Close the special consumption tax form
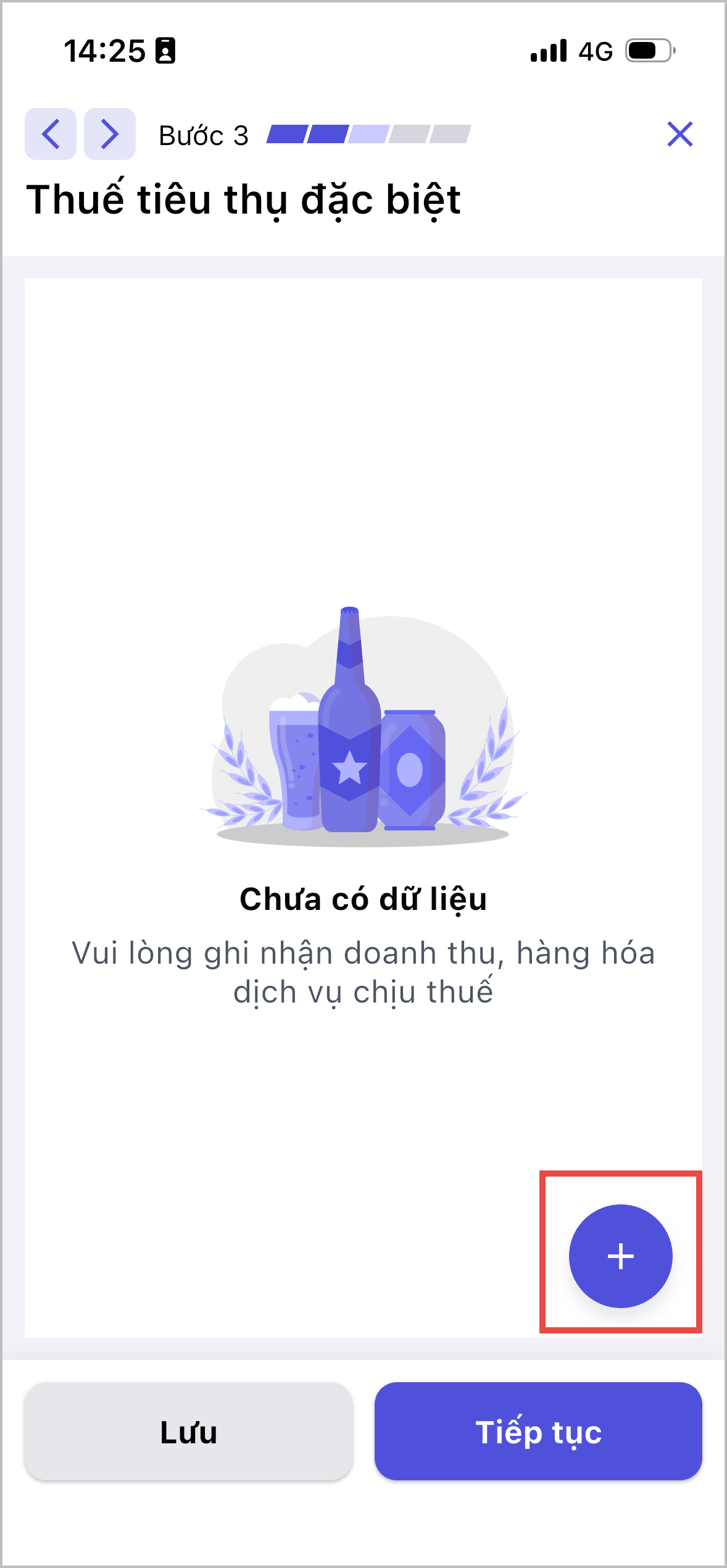The width and height of the screenshot is (727, 1568). pos(680,134)
